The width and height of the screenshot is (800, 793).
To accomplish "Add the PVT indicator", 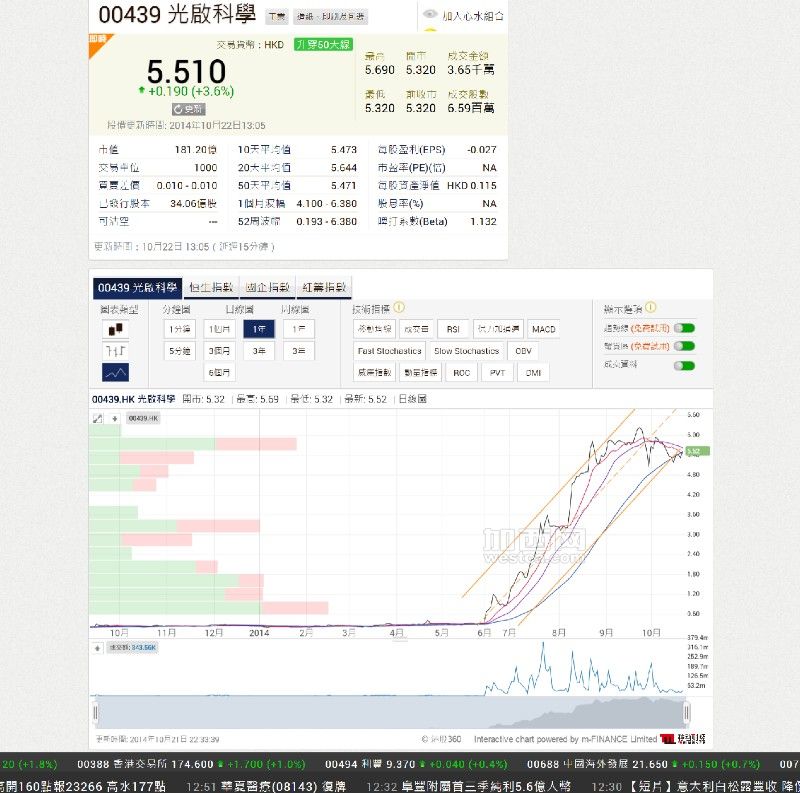I will [x=497, y=373].
